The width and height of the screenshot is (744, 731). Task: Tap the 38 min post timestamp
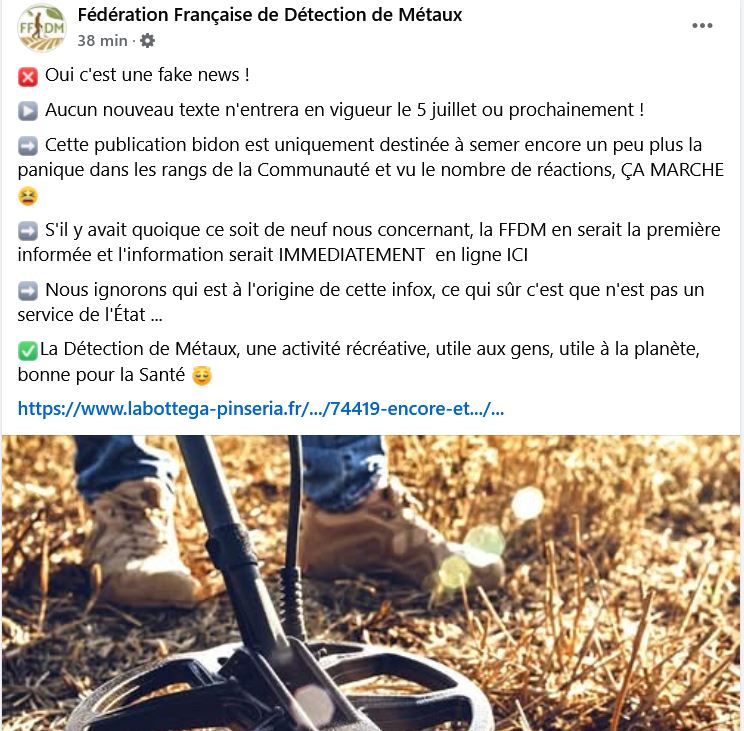coord(103,41)
